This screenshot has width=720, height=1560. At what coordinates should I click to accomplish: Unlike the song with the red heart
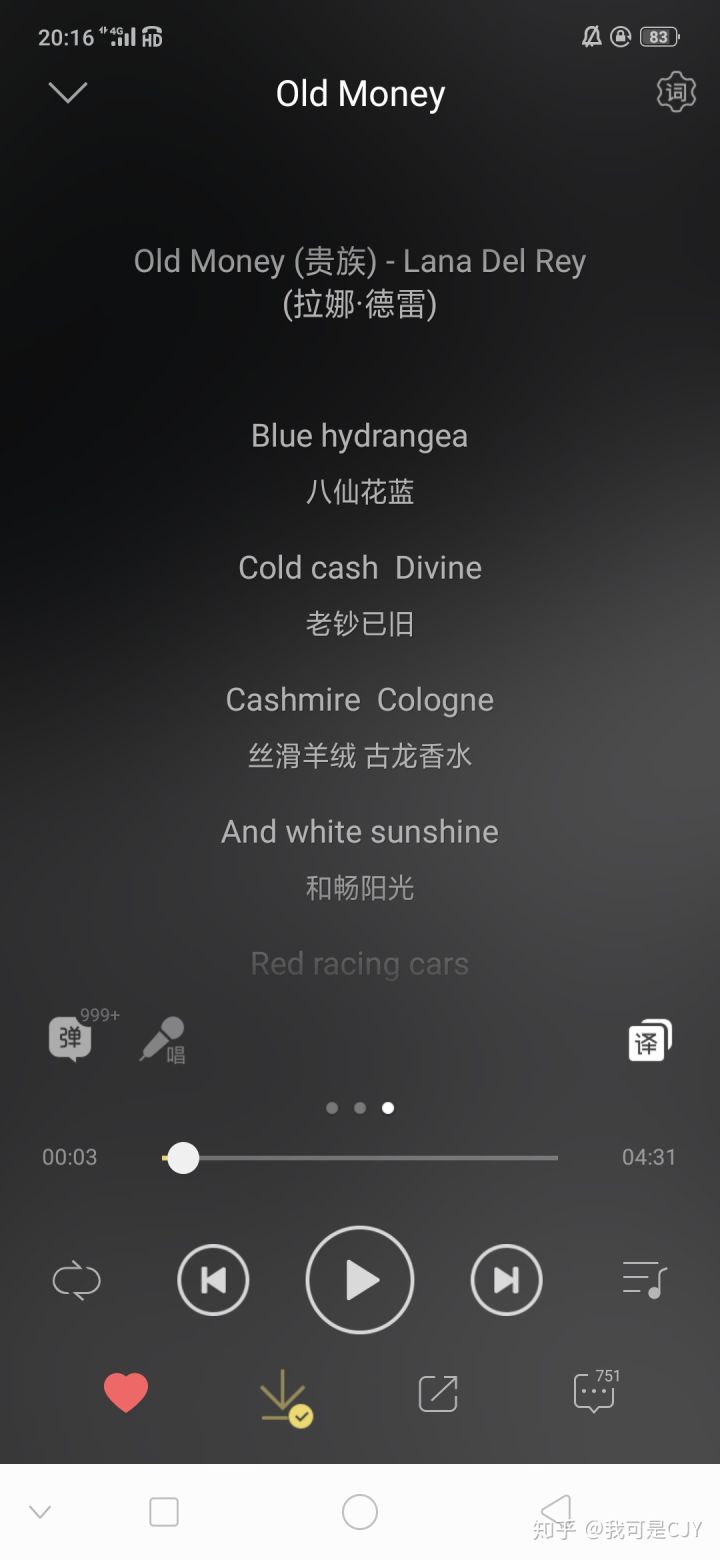click(126, 1393)
